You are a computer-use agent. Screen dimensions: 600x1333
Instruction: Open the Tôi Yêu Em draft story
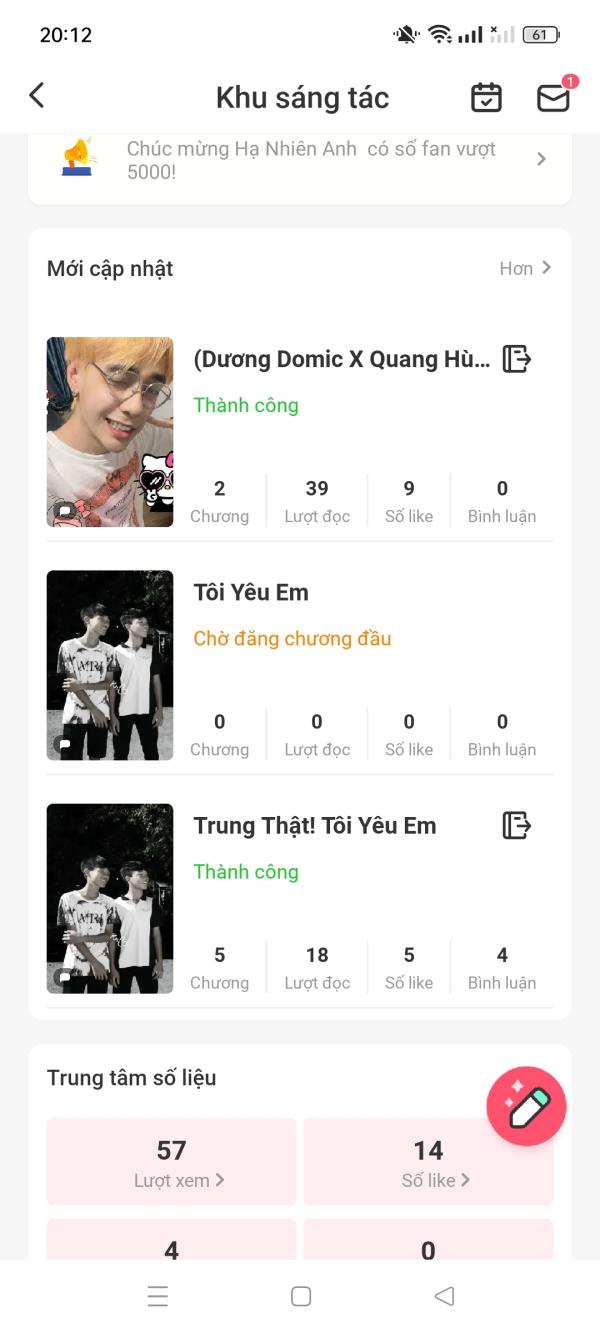click(x=251, y=593)
